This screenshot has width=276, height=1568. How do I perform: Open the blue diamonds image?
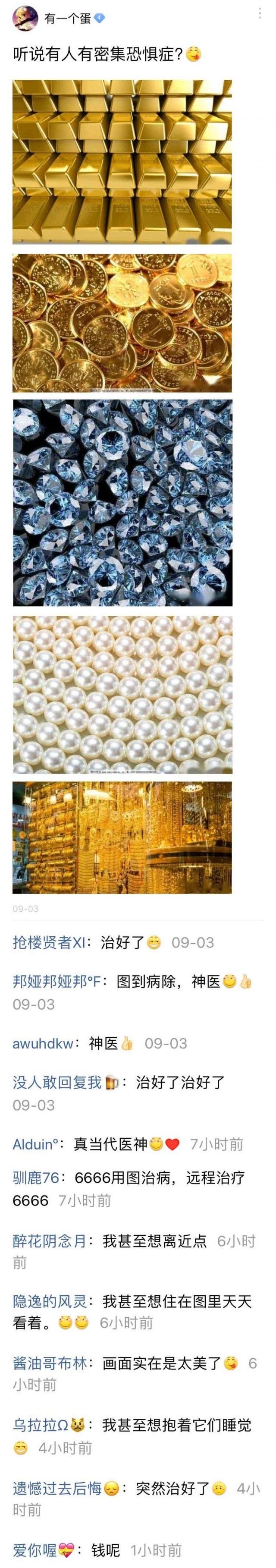[x=122, y=502]
